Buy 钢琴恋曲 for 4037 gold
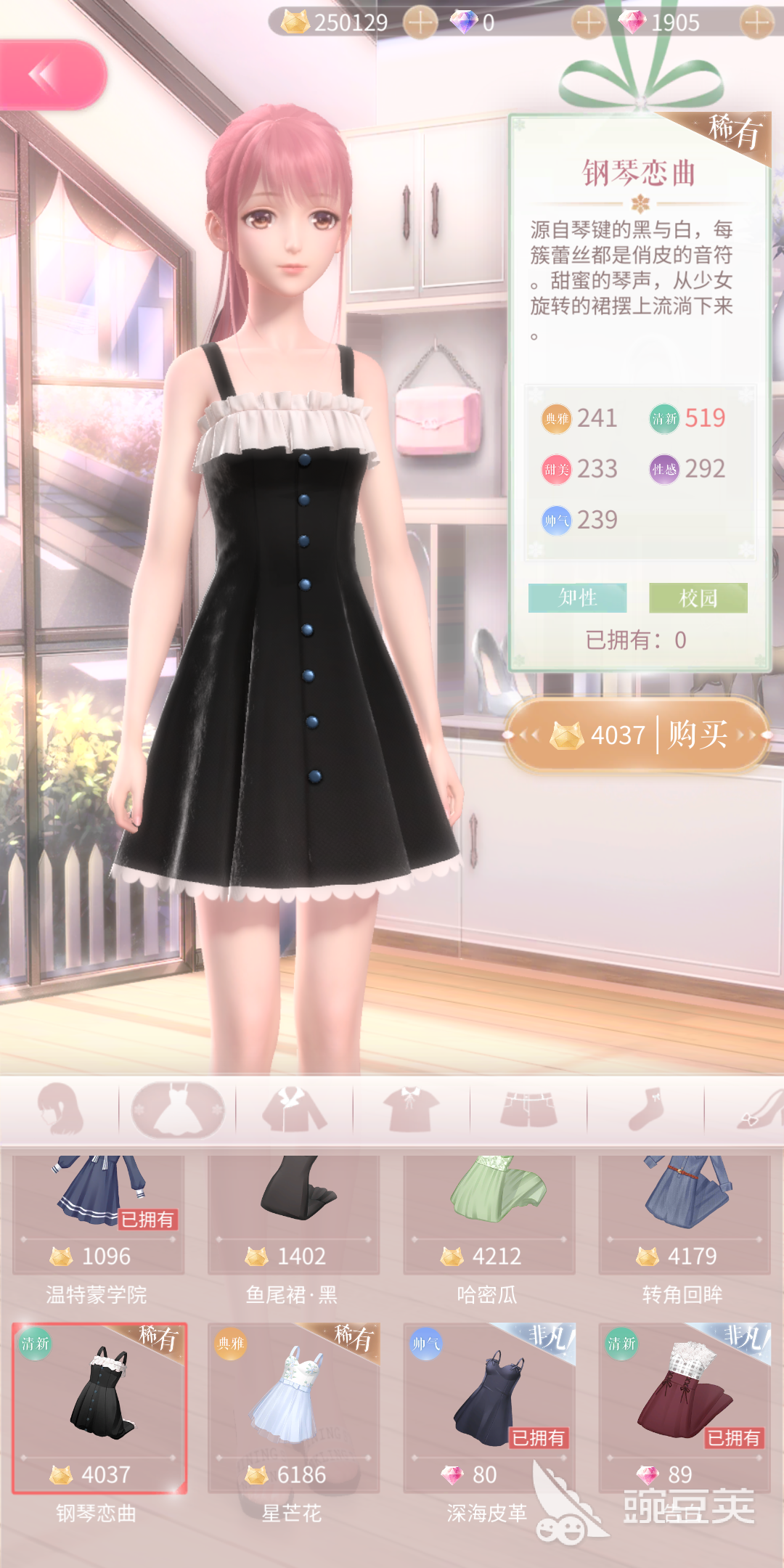Screen dimensions: 784x1568 [637, 735]
